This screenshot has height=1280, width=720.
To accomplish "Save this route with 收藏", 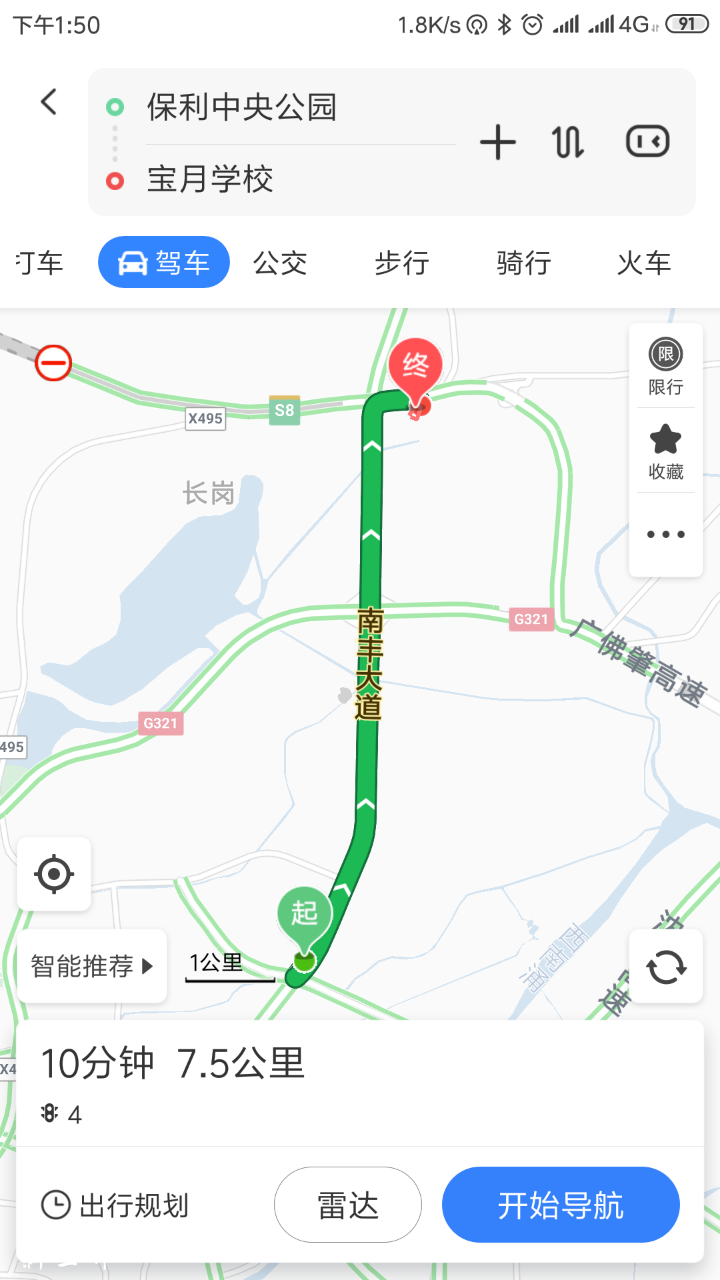I will click(x=665, y=452).
